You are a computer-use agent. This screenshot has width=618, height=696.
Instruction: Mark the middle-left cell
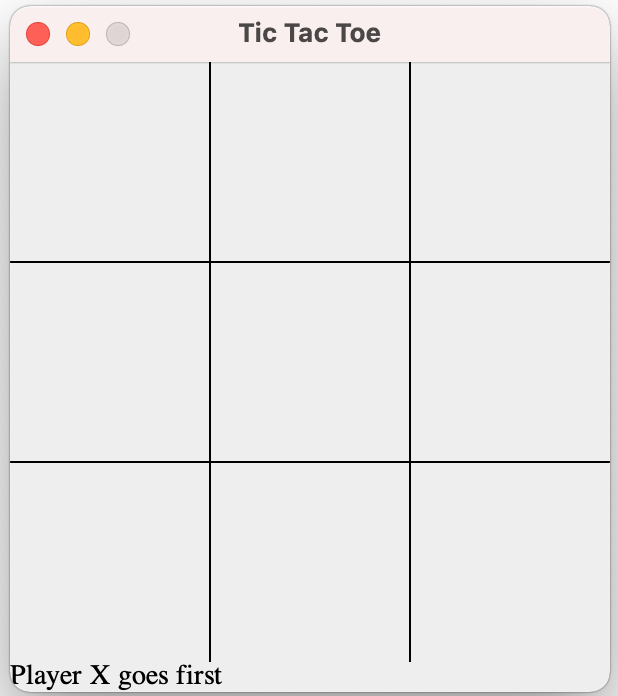[109, 362]
